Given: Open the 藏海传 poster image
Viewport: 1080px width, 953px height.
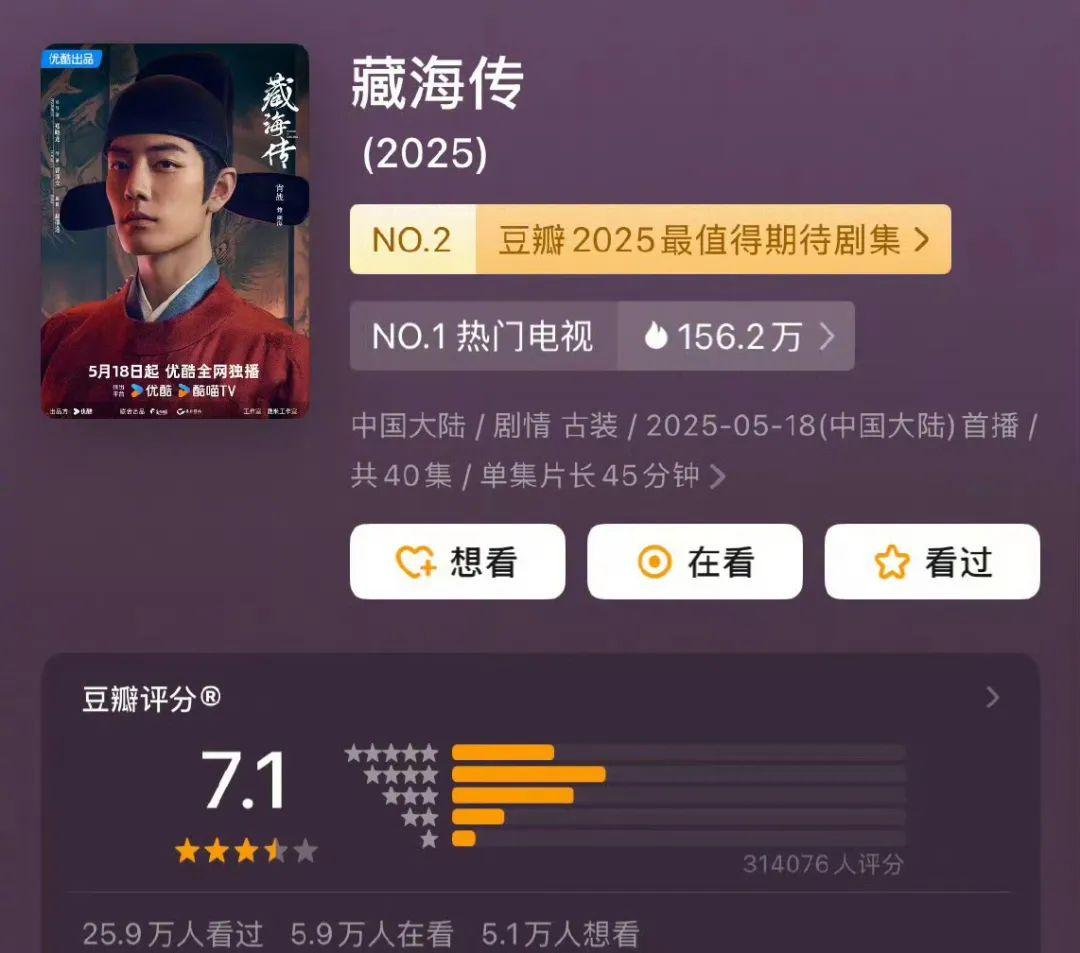Looking at the screenshot, I should tap(175, 231).
